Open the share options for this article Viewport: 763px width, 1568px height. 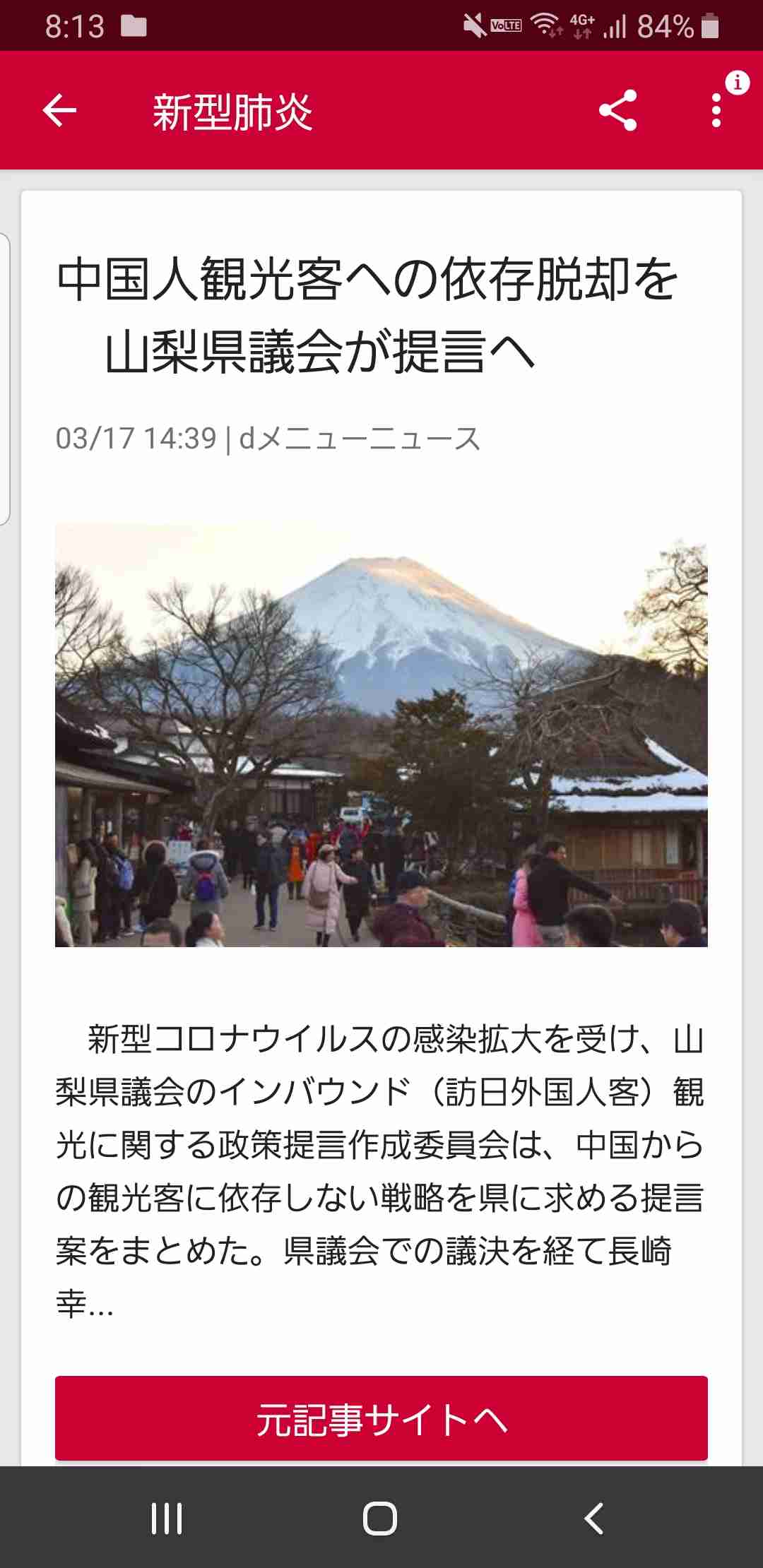pyautogui.click(x=619, y=111)
